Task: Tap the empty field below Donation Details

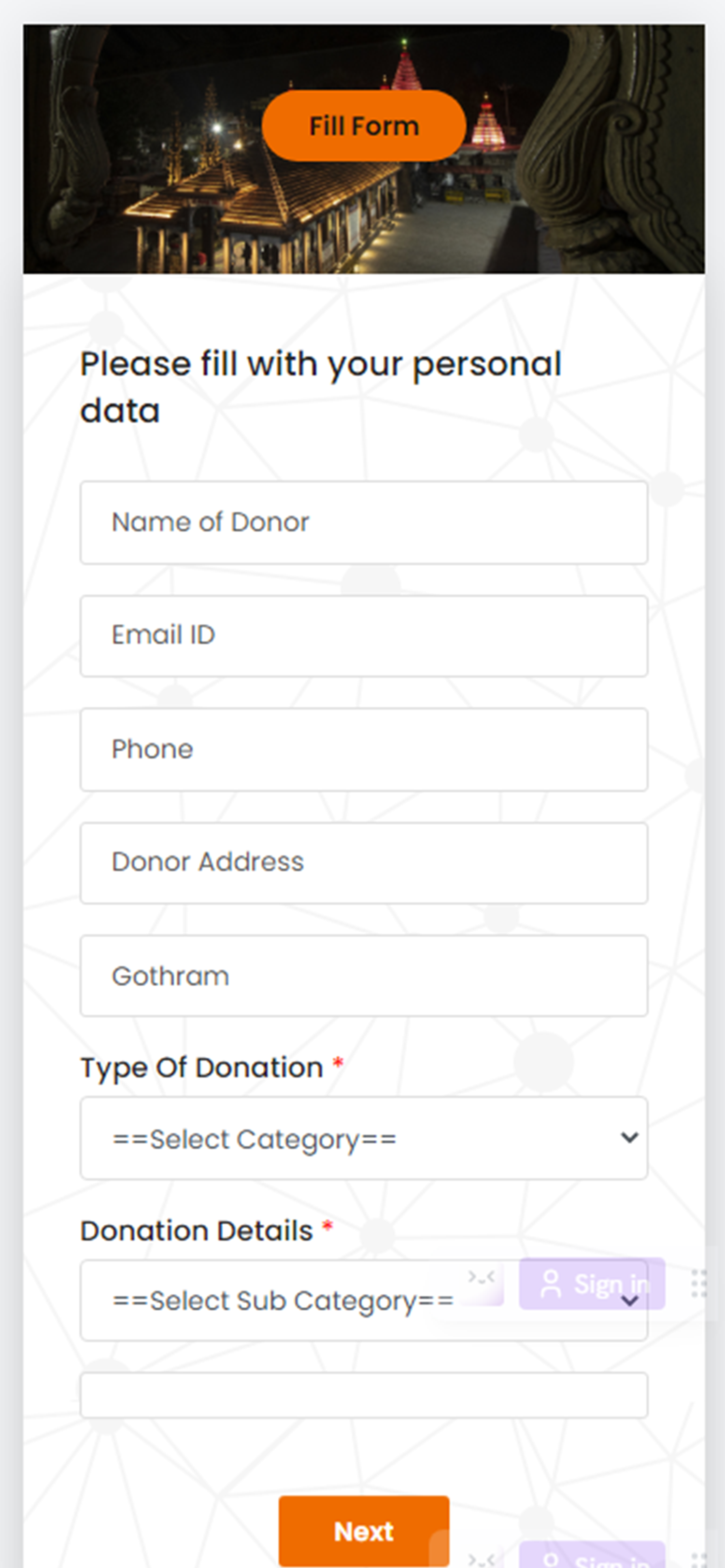Action: (x=364, y=1395)
